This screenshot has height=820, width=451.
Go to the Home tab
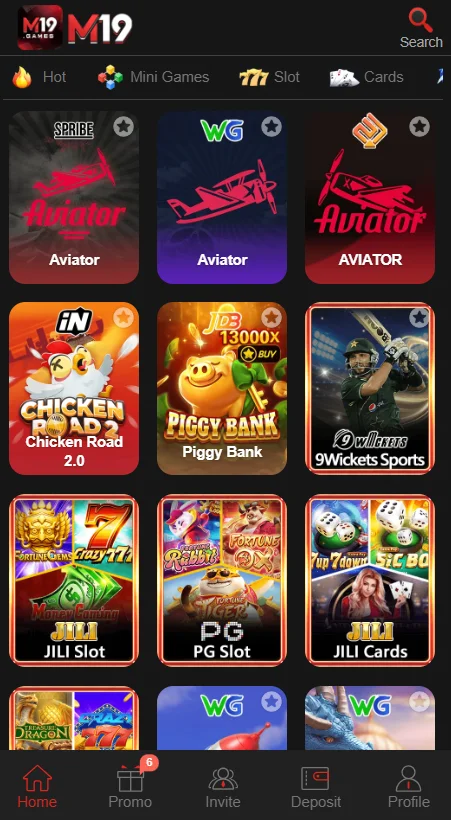coord(37,787)
